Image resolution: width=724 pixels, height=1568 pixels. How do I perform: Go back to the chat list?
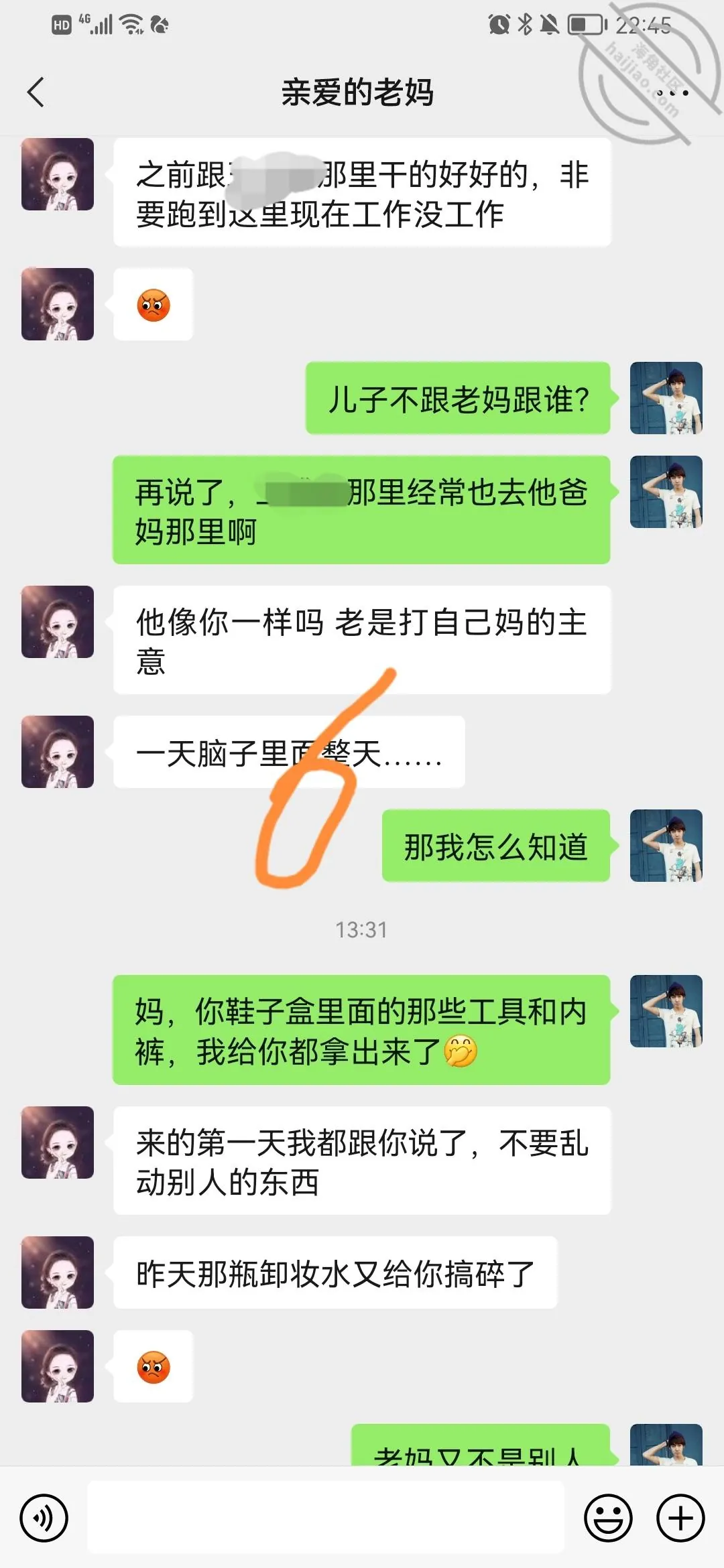coord(36,92)
